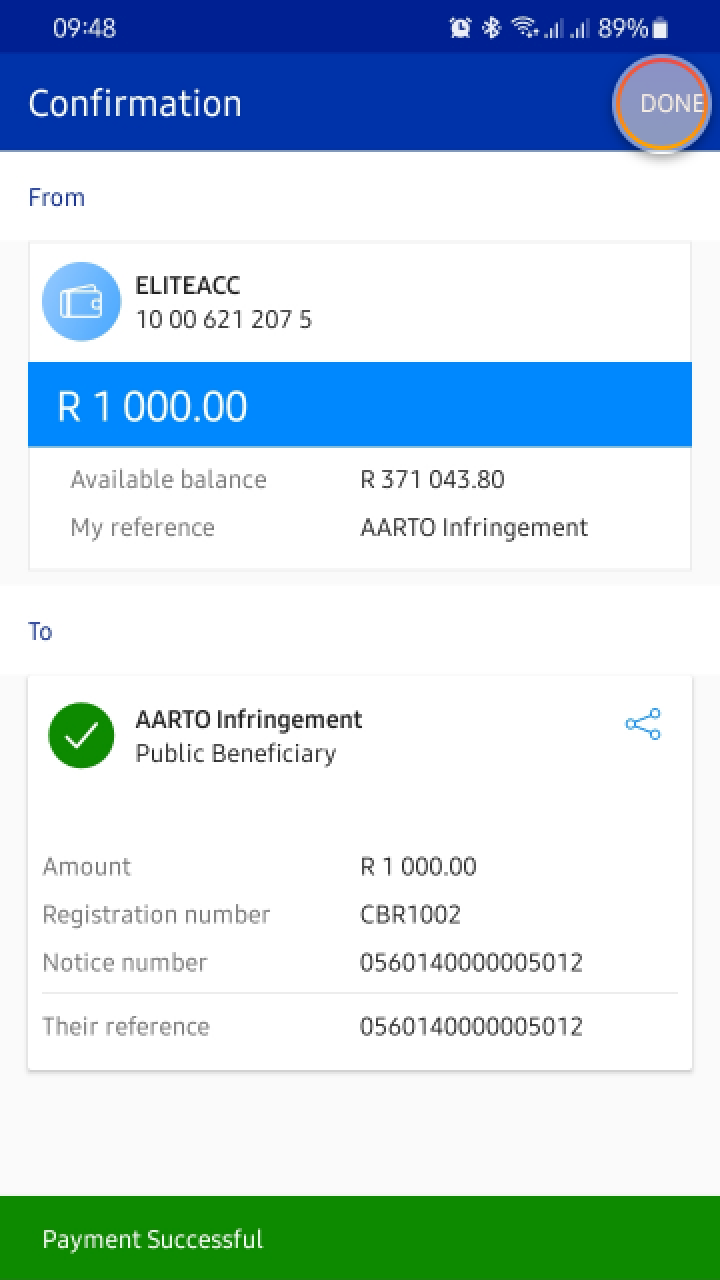Tap the DONE button to finish
This screenshot has width=720, height=1280.
tap(662, 103)
